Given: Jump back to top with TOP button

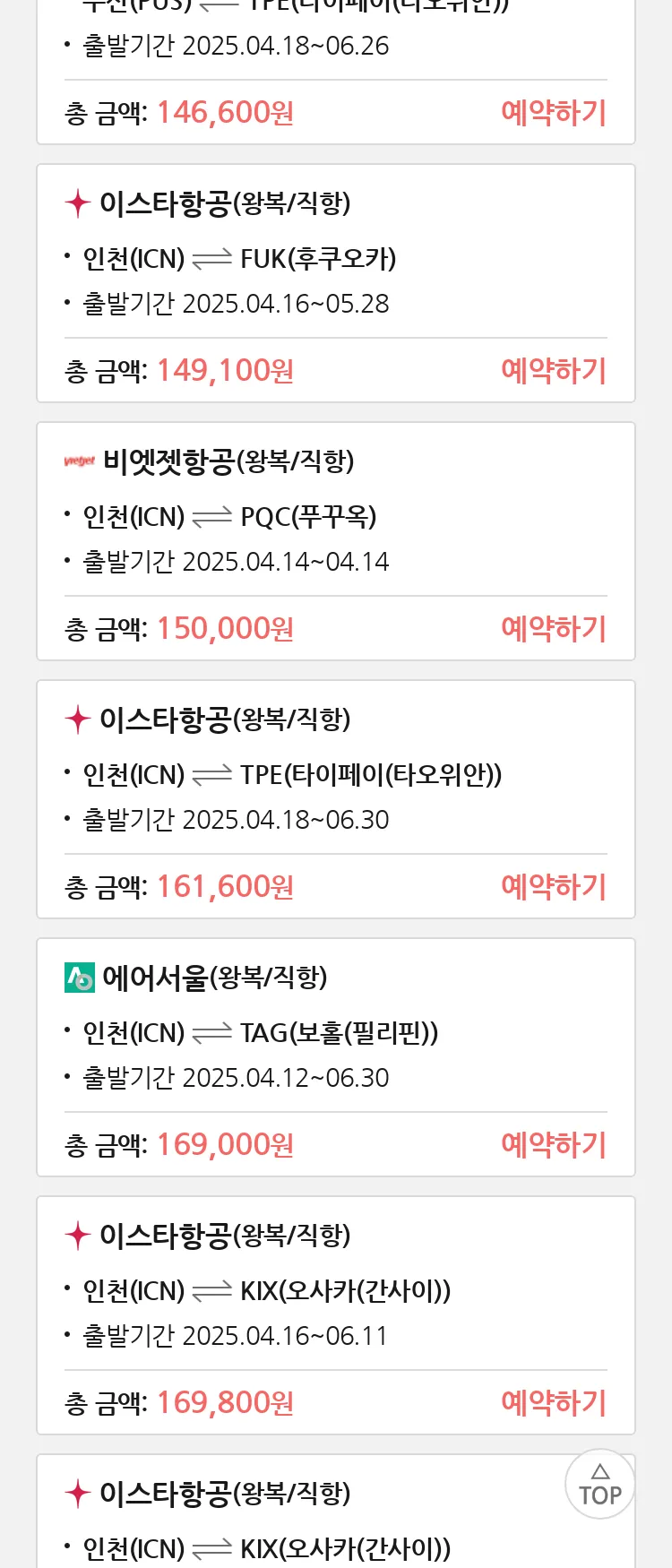Looking at the screenshot, I should tap(599, 1485).
